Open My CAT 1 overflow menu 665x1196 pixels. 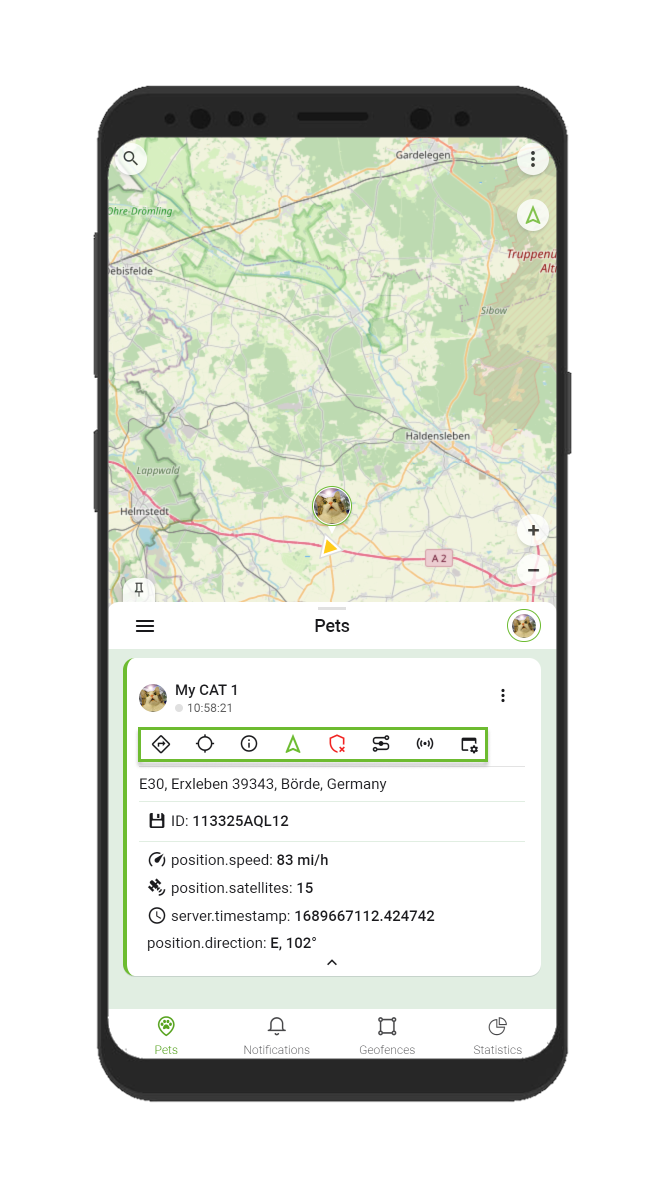pyautogui.click(x=503, y=696)
